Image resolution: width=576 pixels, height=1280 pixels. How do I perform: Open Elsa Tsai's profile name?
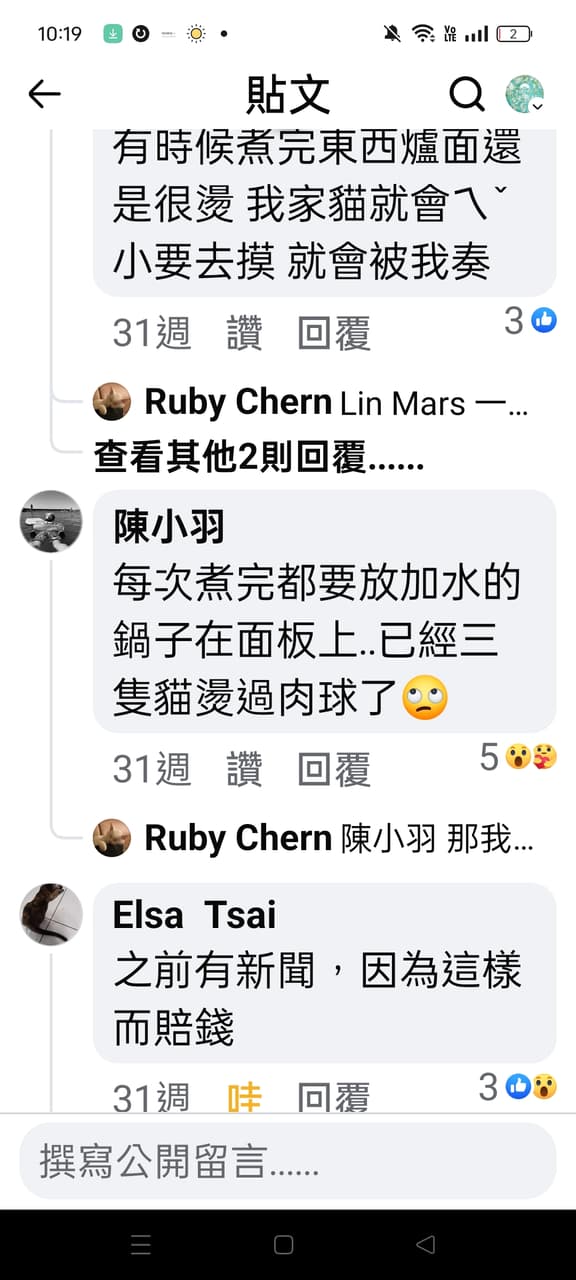(194, 915)
